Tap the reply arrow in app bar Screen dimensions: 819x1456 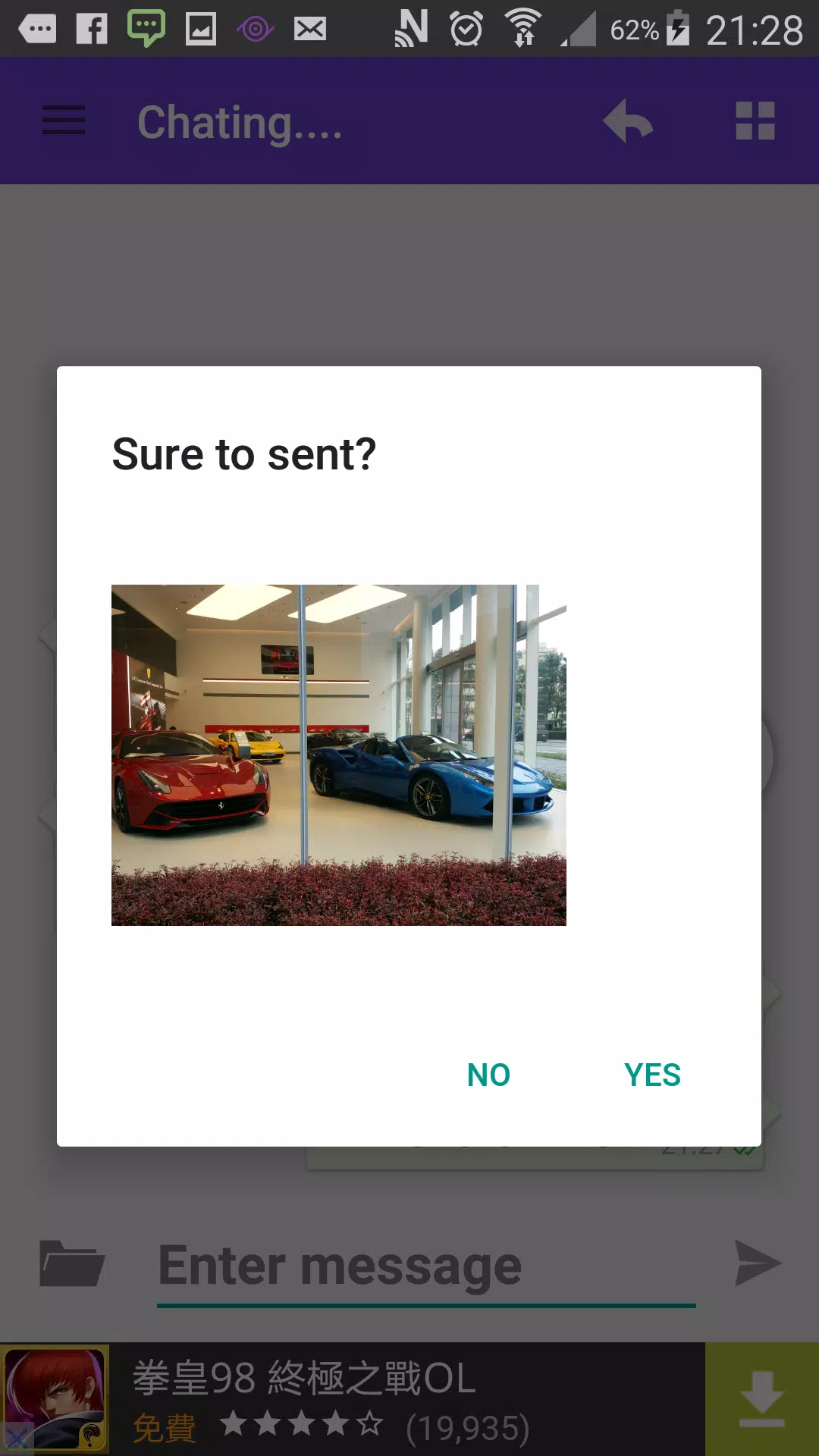click(x=628, y=121)
